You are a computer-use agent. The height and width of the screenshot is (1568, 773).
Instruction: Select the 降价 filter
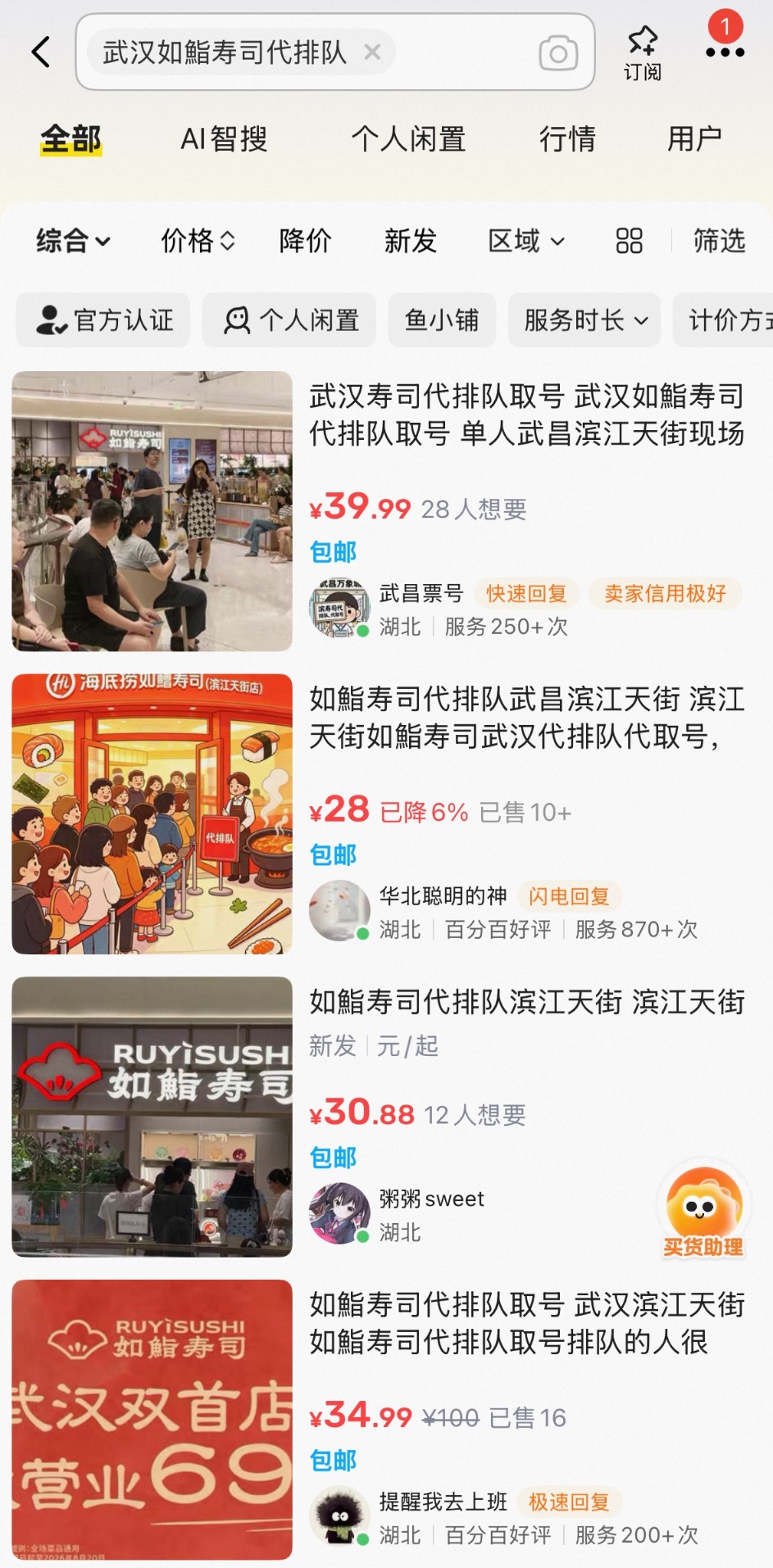305,241
